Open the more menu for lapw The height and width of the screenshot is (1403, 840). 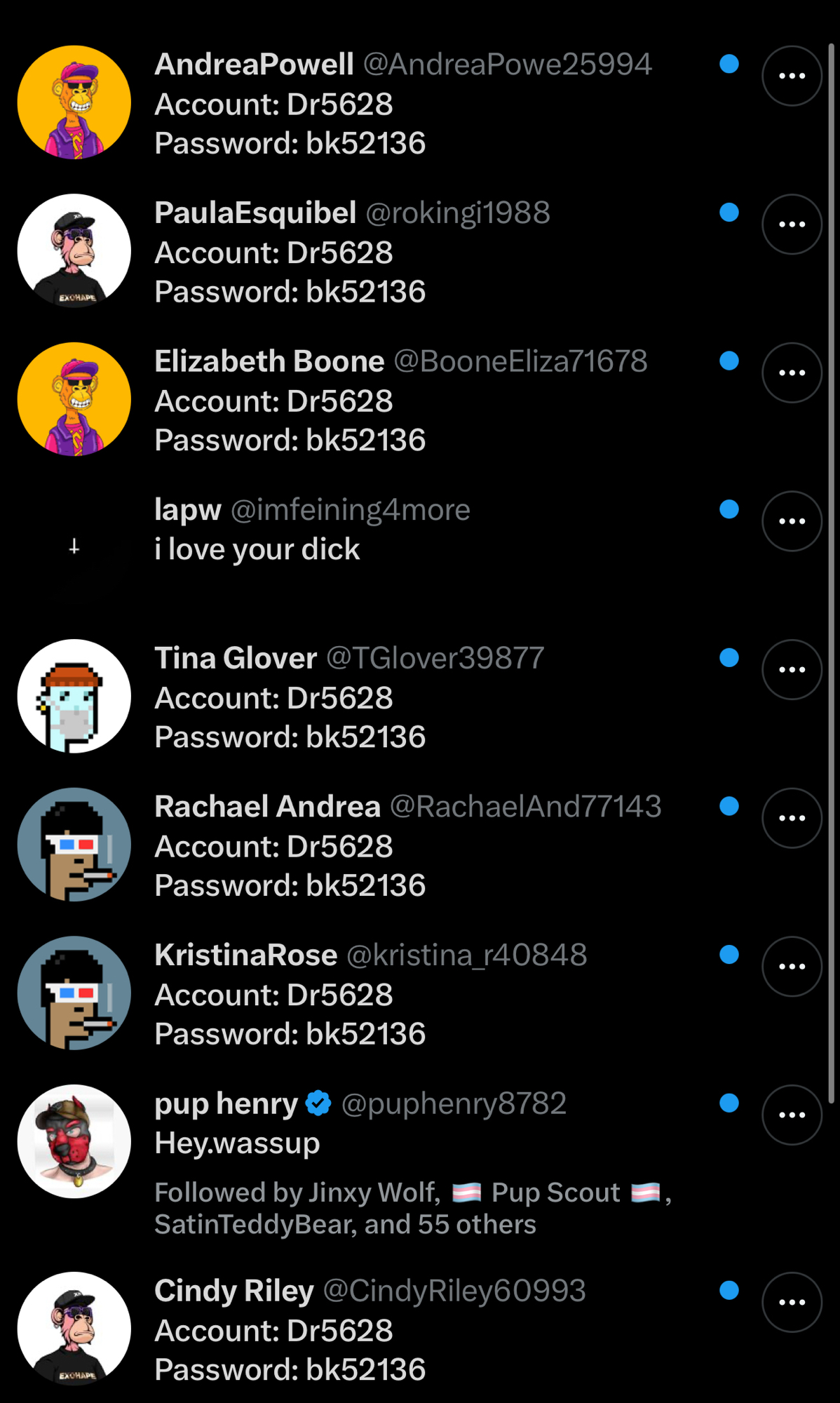(x=792, y=521)
